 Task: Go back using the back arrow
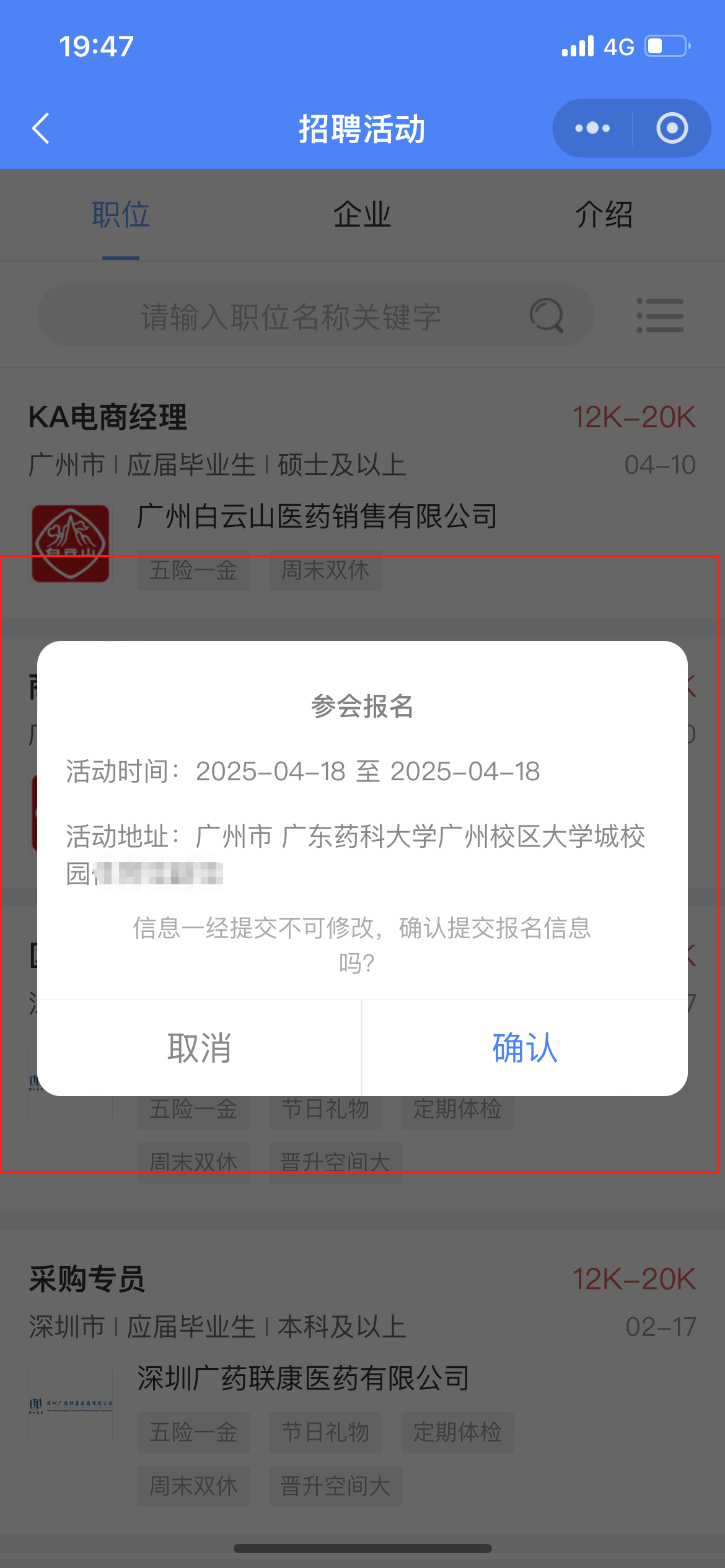pyautogui.click(x=41, y=128)
